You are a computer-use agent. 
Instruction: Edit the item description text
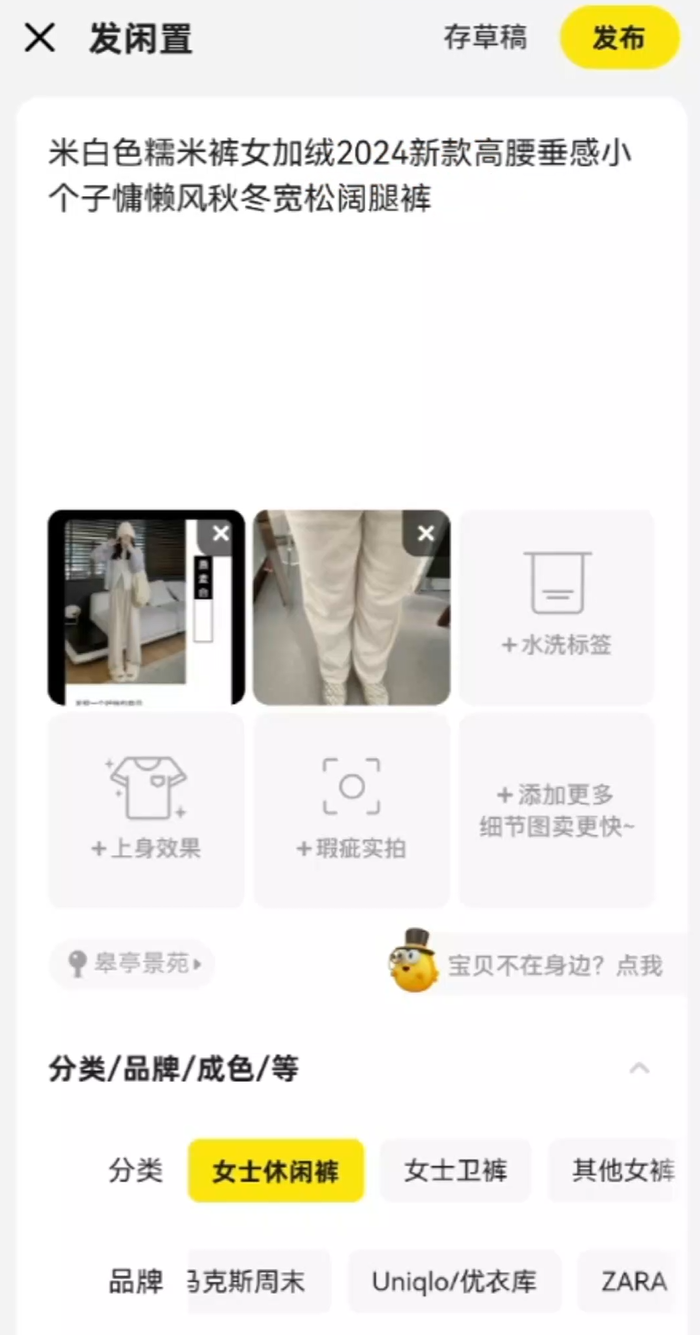[x=340, y=176]
